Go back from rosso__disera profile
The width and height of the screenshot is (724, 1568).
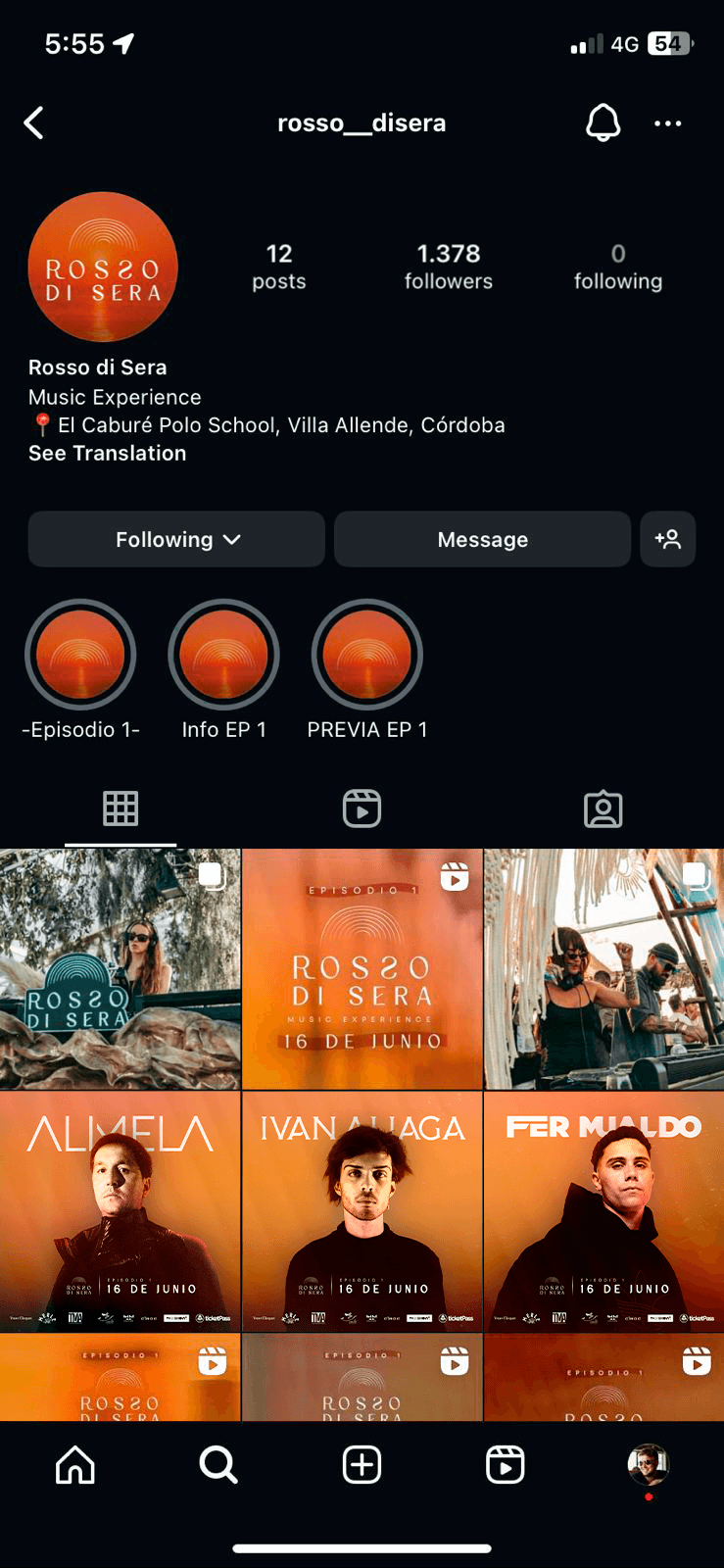tap(34, 123)
